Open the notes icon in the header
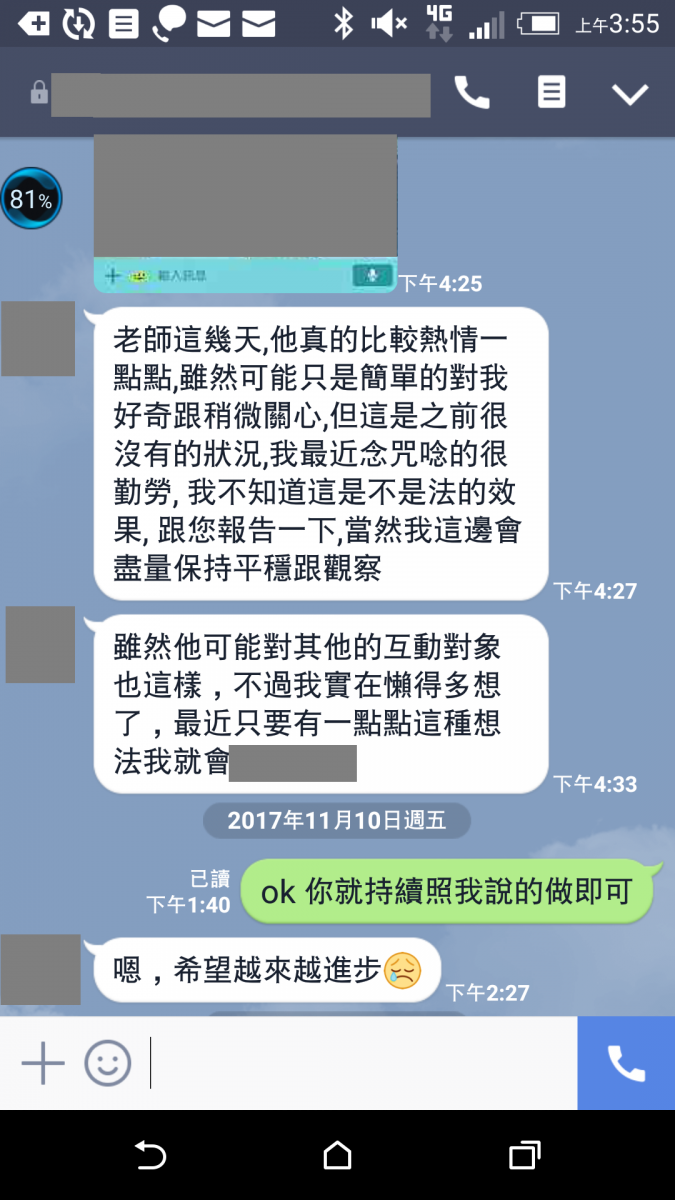The width and height of the screenshot is (675, 1200). point(551,93)
